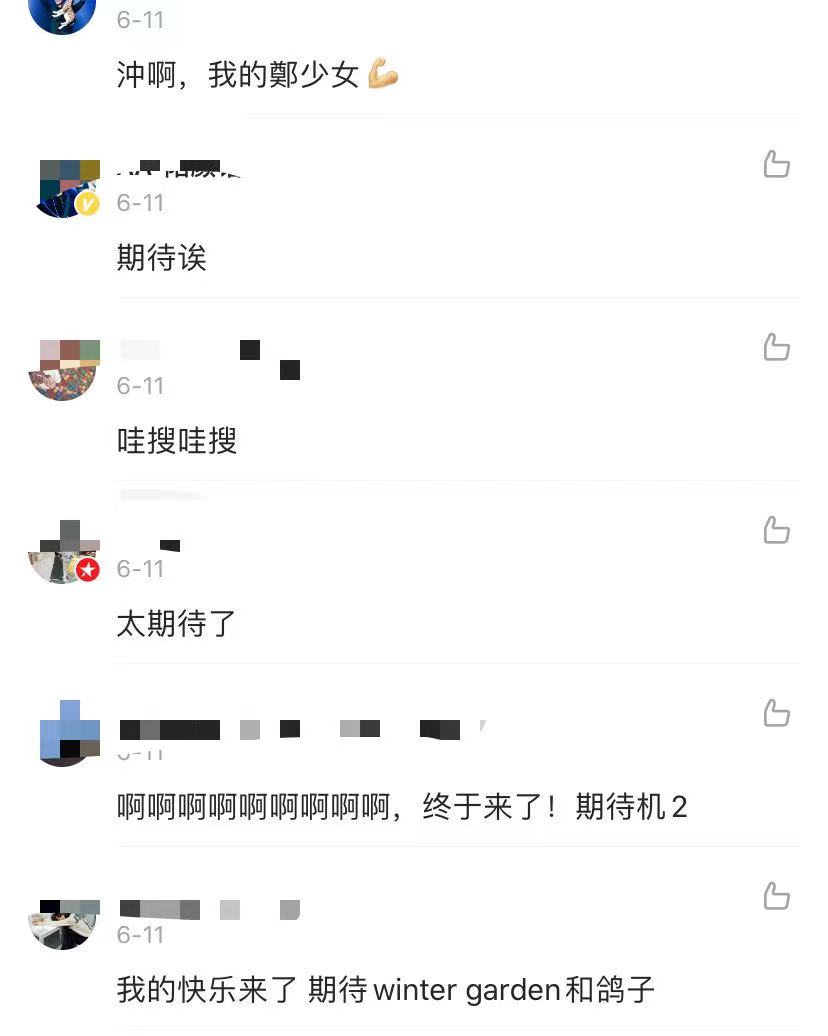Screen dimensions: 828x1036
Task: Click the 6-11 timestamp of the verified user
Action: pyautogui.click(x=140, y=202)
